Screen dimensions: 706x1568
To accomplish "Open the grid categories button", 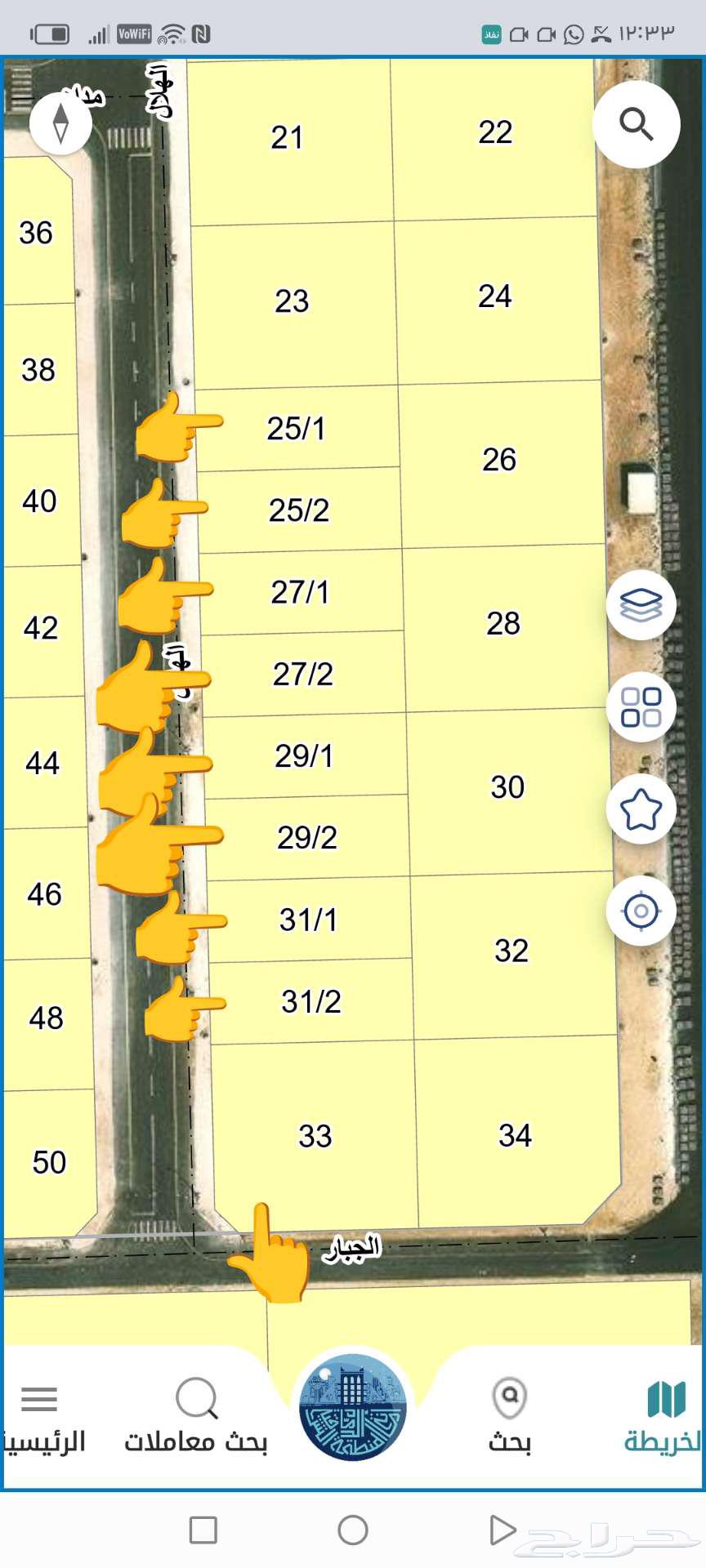I will point(641,707).
